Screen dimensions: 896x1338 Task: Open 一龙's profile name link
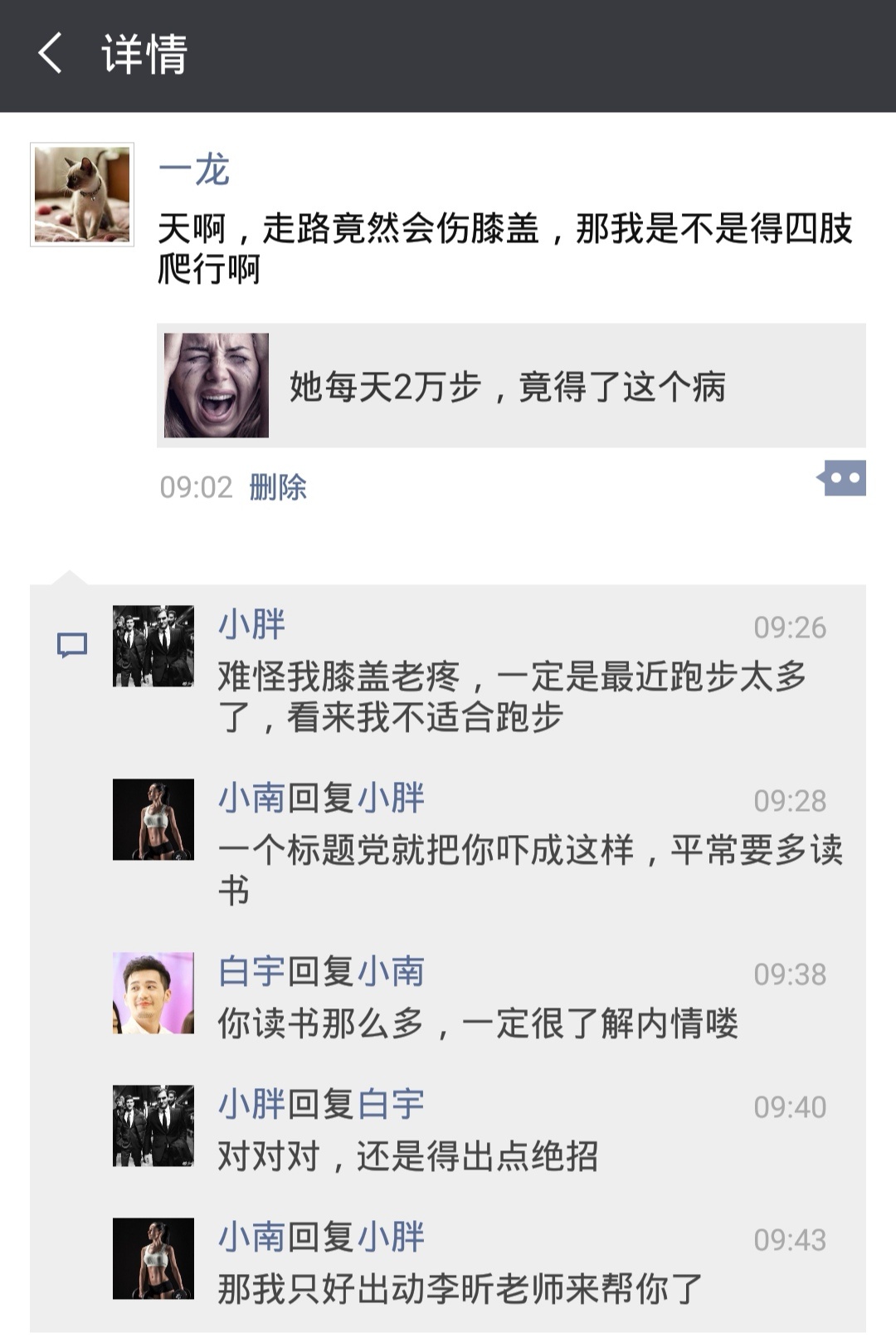coord(193,171)
